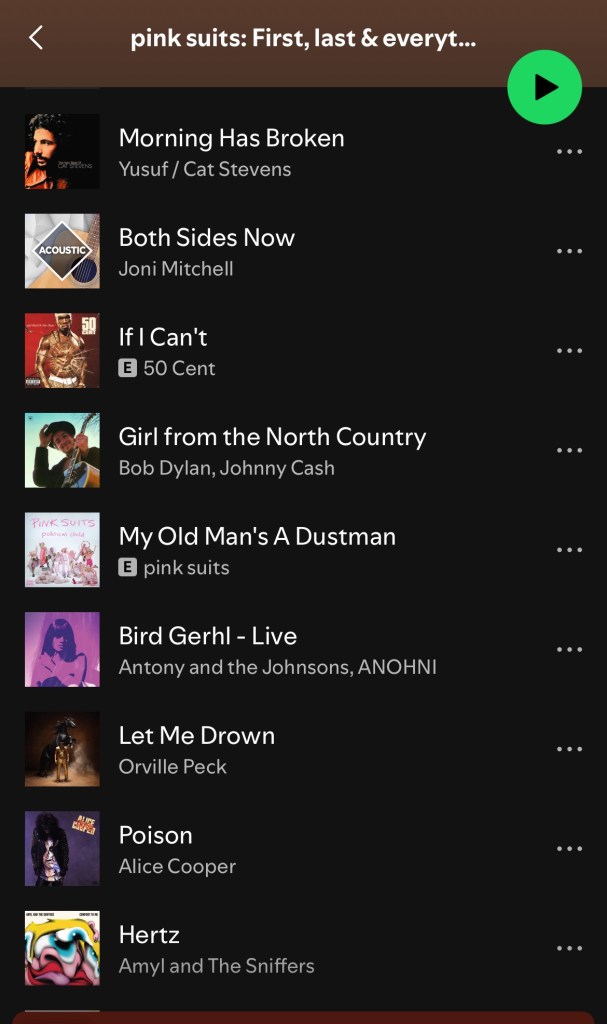Play Both Sides Now by Joni Mitchell

pos(207,238)
